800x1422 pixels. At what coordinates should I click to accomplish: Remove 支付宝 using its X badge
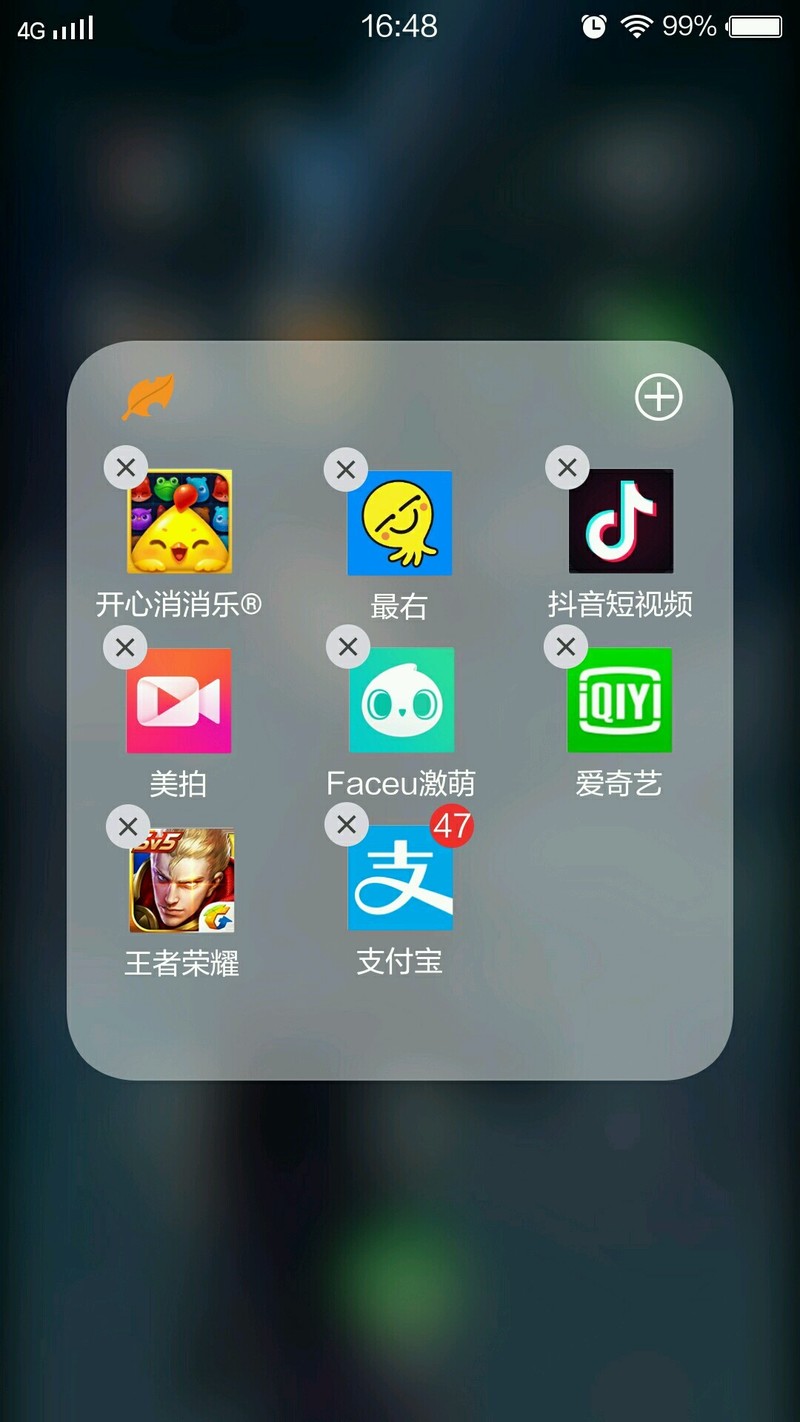pos(346,824)
